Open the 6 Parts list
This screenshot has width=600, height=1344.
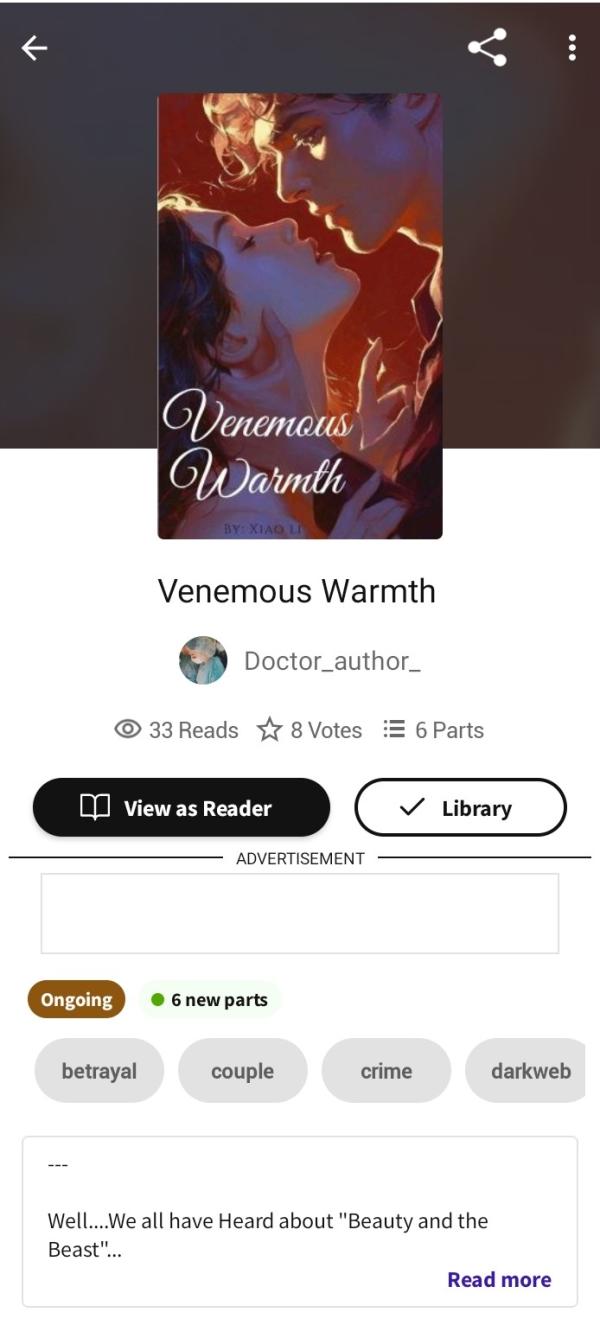click(x=434, y=730)
